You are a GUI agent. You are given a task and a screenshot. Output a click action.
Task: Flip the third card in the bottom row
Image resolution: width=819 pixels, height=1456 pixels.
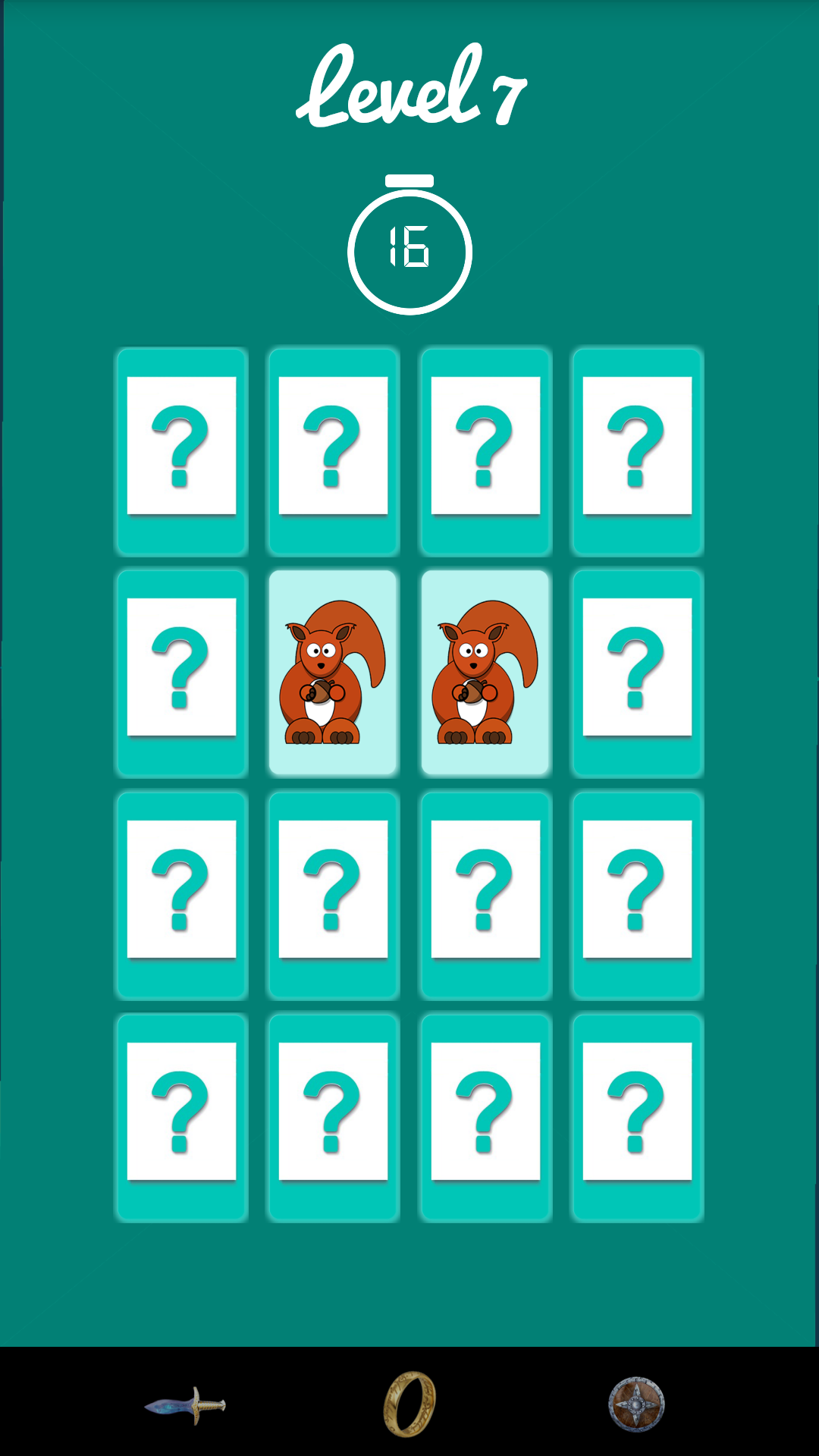click(486, 1118)
